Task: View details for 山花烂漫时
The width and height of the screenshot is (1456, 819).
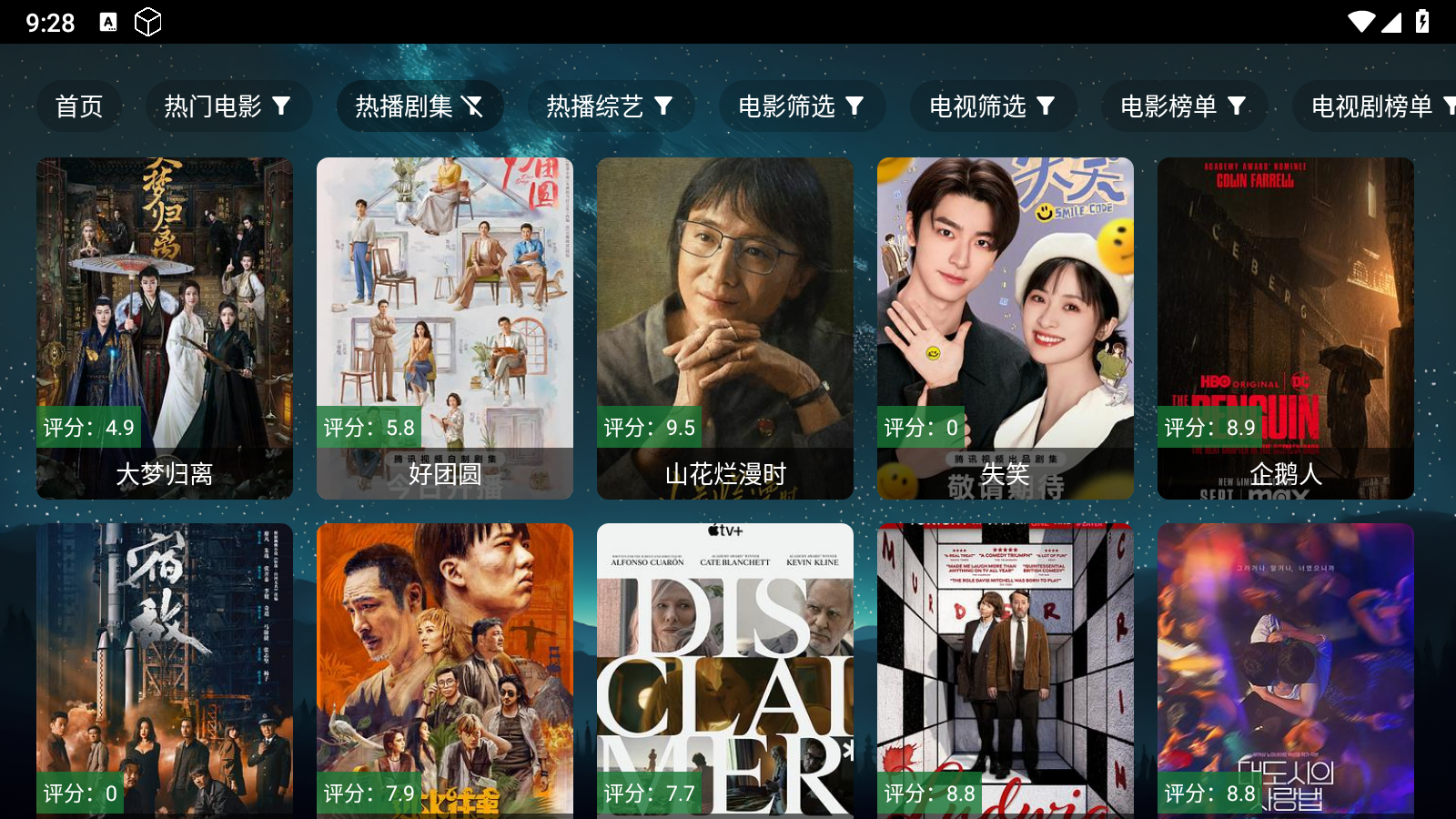Action: pyautogui.click(x=725, y=328)
